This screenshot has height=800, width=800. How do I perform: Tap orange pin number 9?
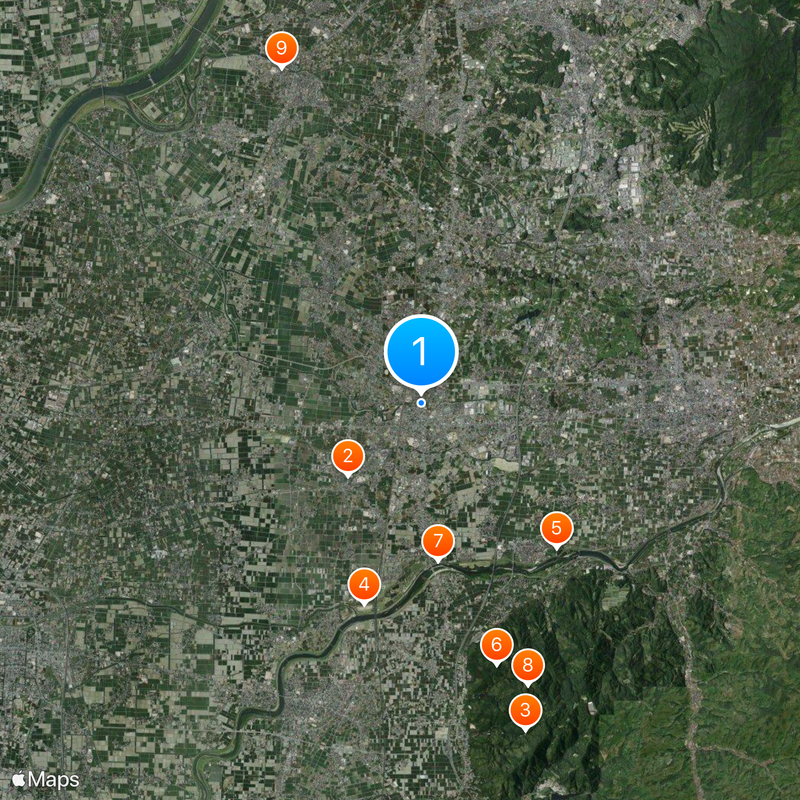coord(282,47)
